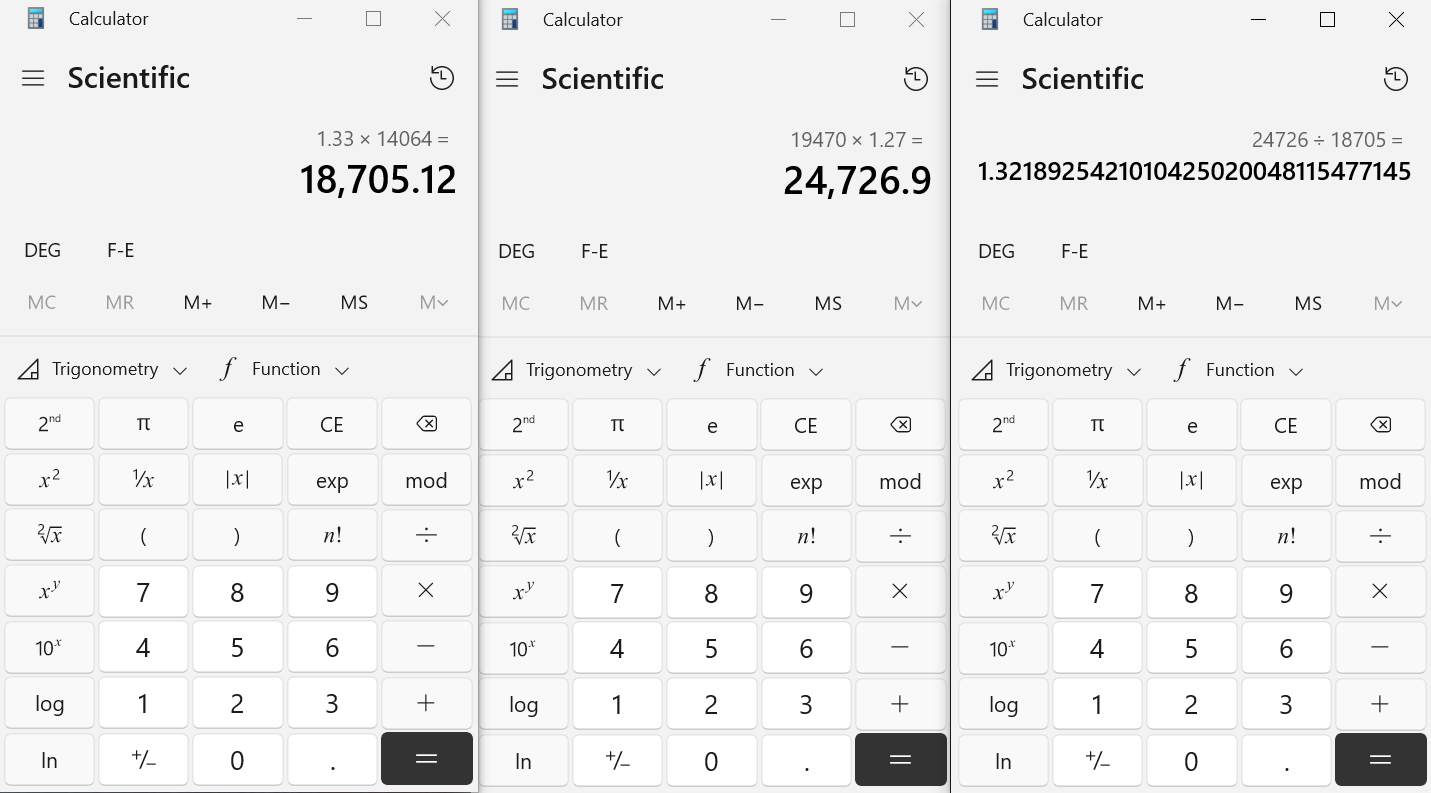Tap the divide key in 24726 ÷ 18705 calculator
1431x793 pixels.
pos(1380,537)
